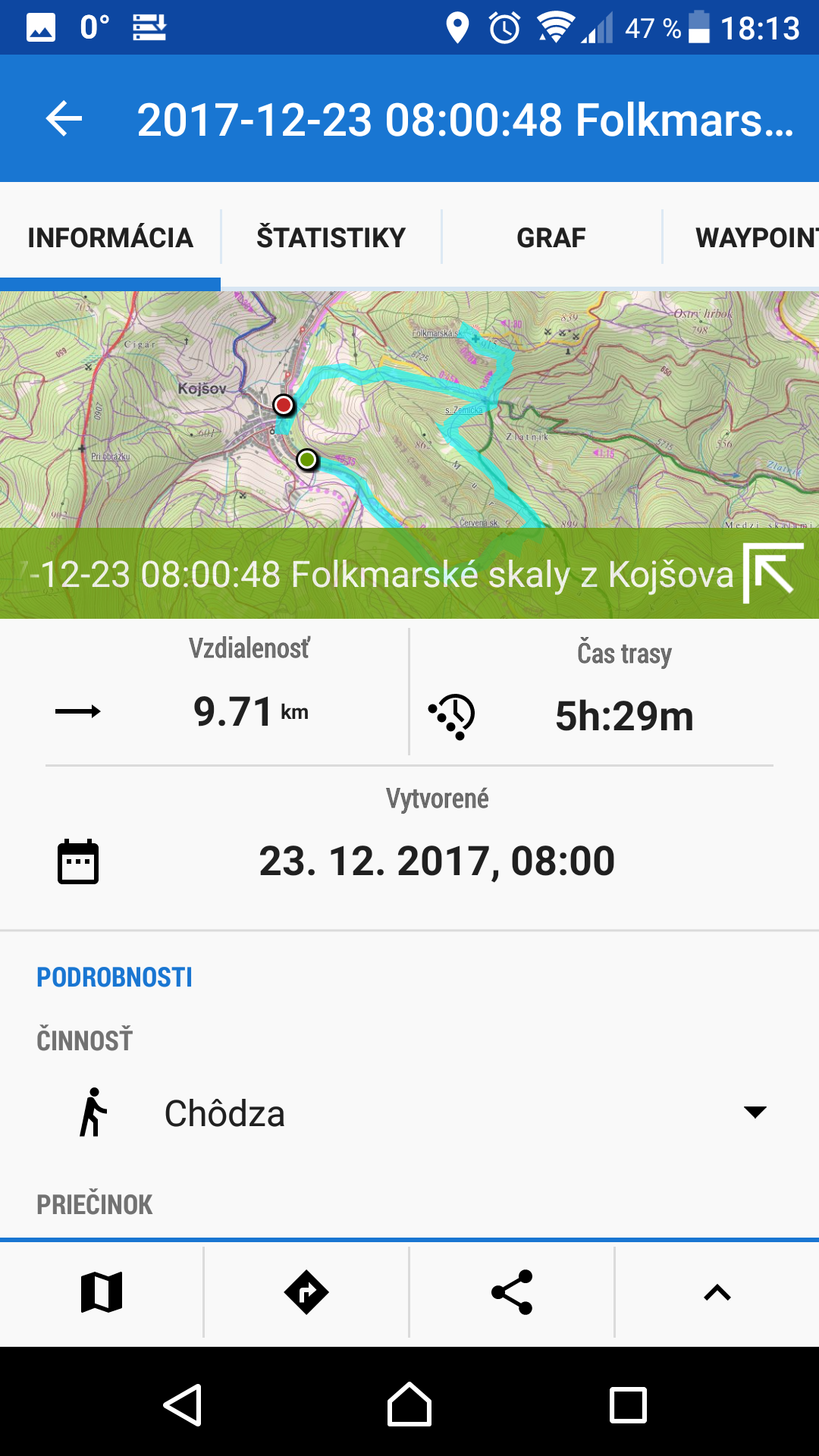Expand the bottom toolbar's up-chevron menu
This screenshot has width=819, height=1456.
click(x=717, y=1292)
